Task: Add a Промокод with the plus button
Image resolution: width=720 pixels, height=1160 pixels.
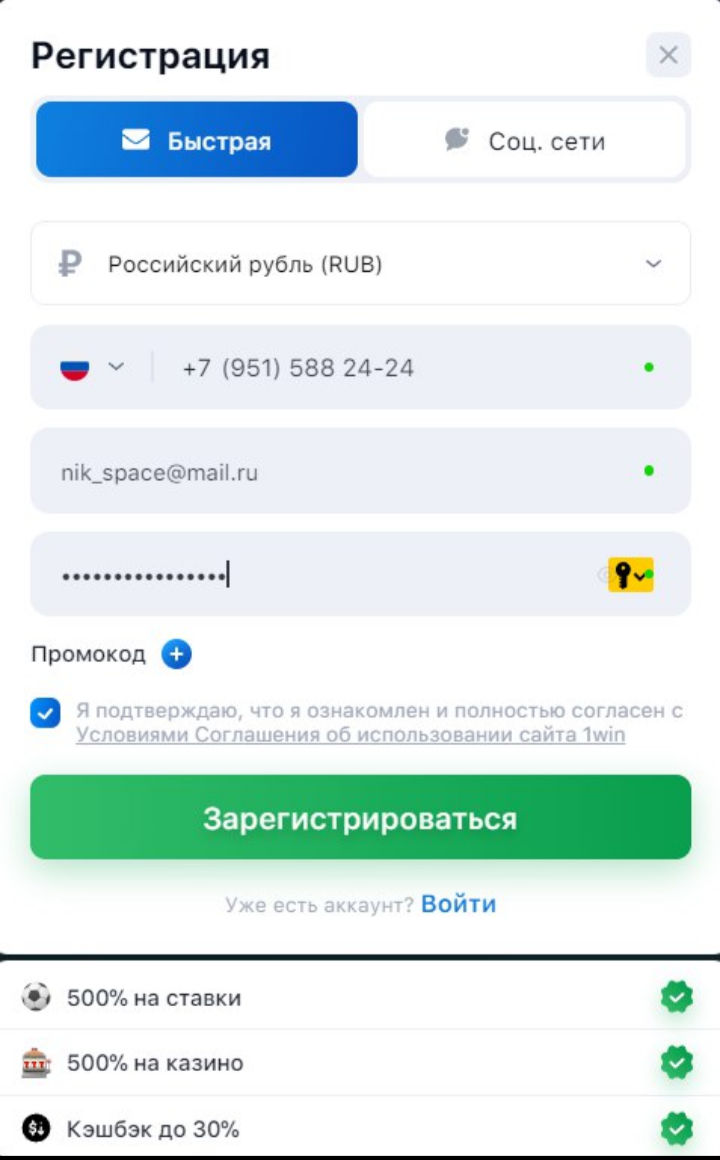Action: 176,655
